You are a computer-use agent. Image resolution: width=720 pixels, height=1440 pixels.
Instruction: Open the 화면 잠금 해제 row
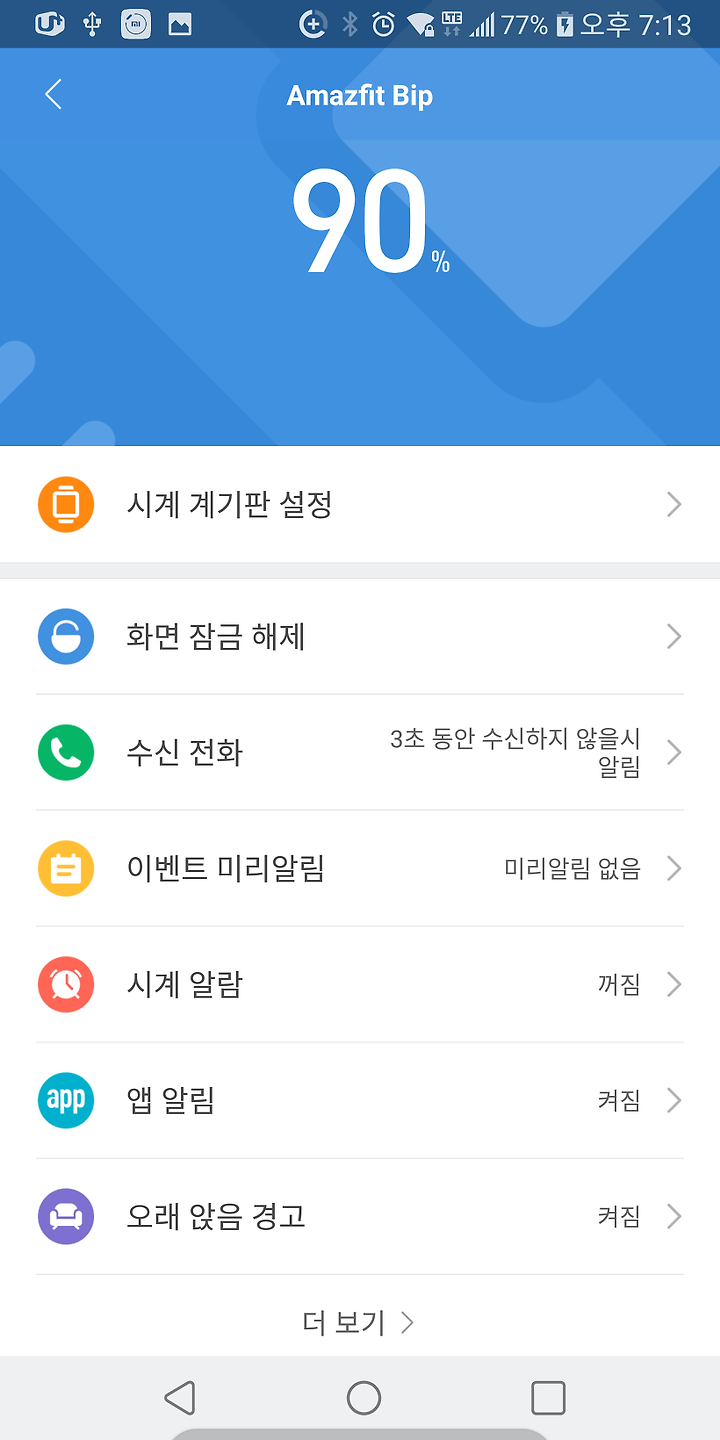360,637
